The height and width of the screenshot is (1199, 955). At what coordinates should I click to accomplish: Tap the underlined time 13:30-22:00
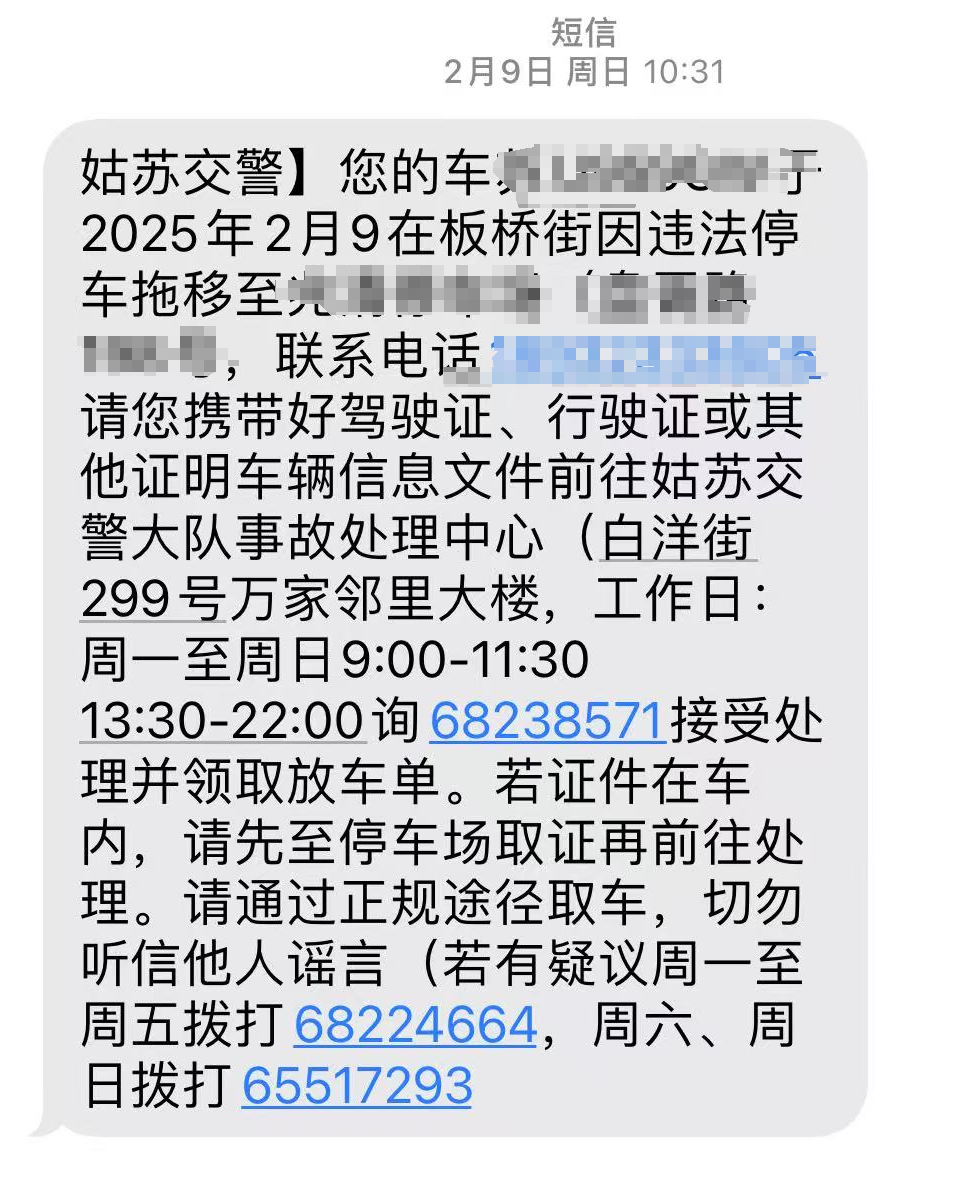click(x=221, y=721)
